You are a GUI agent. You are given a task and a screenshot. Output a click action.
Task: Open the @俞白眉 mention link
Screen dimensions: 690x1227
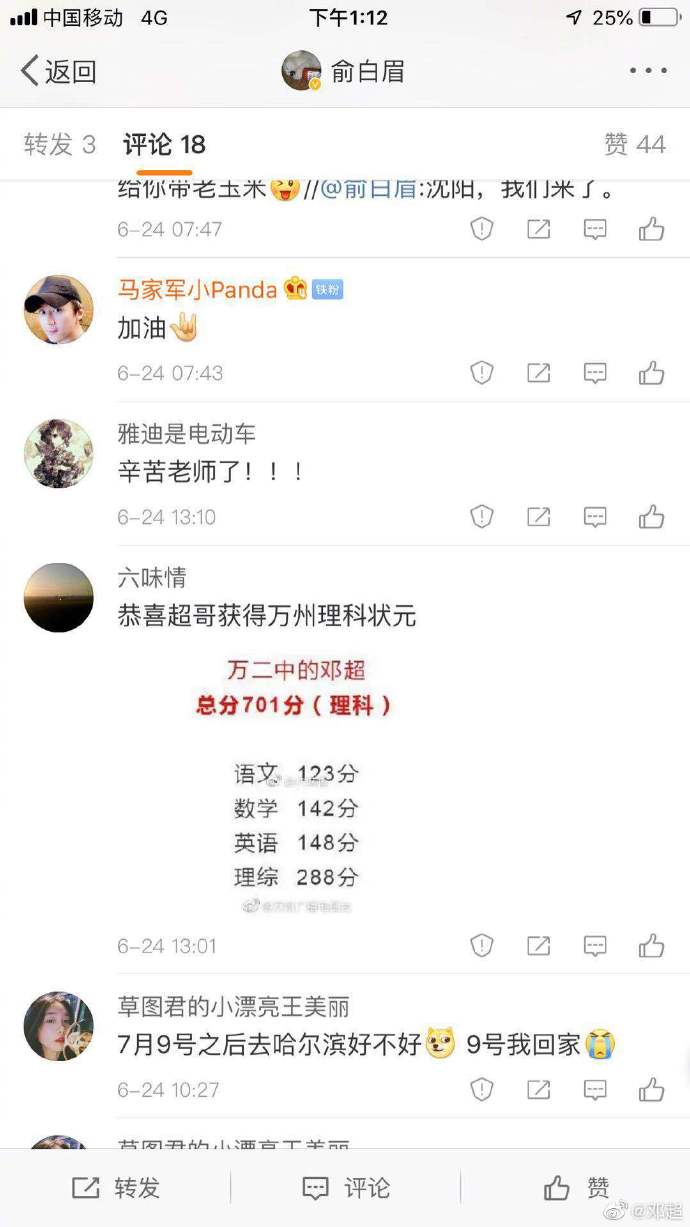[x=368, y=187]
